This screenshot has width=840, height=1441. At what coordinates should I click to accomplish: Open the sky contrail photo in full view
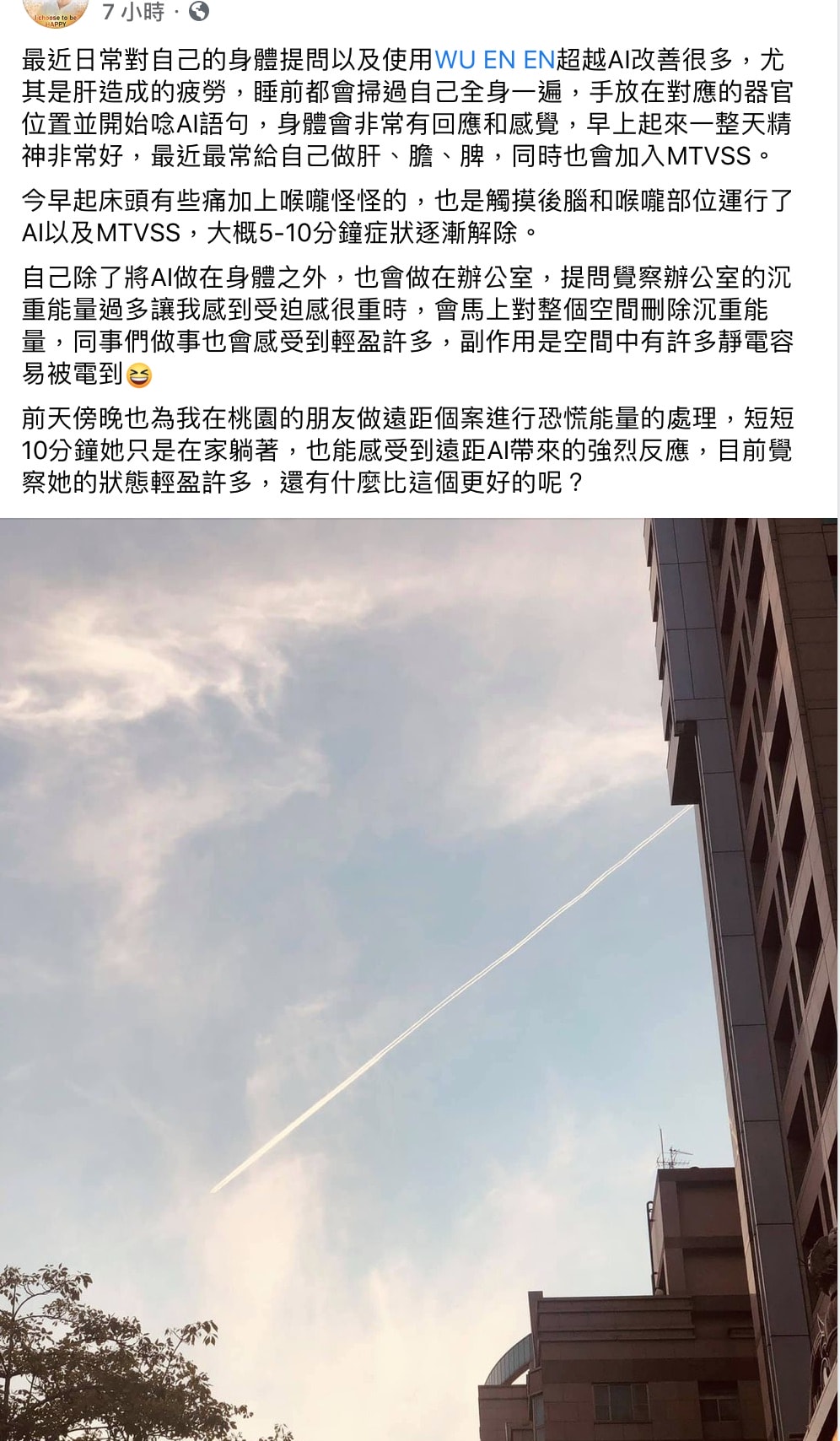point(419,979)
